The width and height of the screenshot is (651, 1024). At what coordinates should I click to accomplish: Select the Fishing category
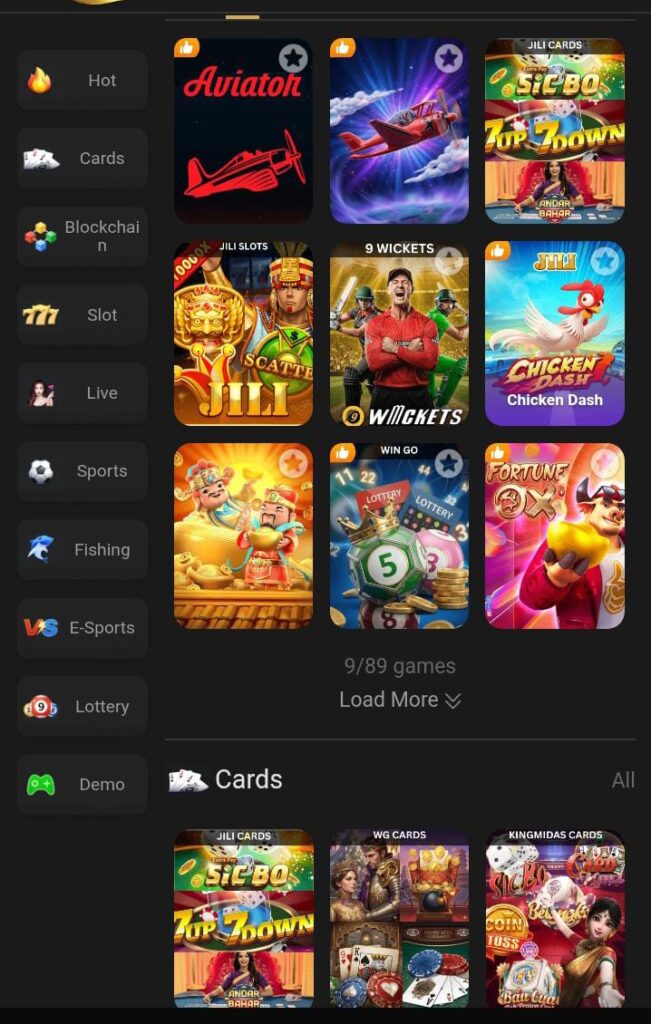coord(82,549)
